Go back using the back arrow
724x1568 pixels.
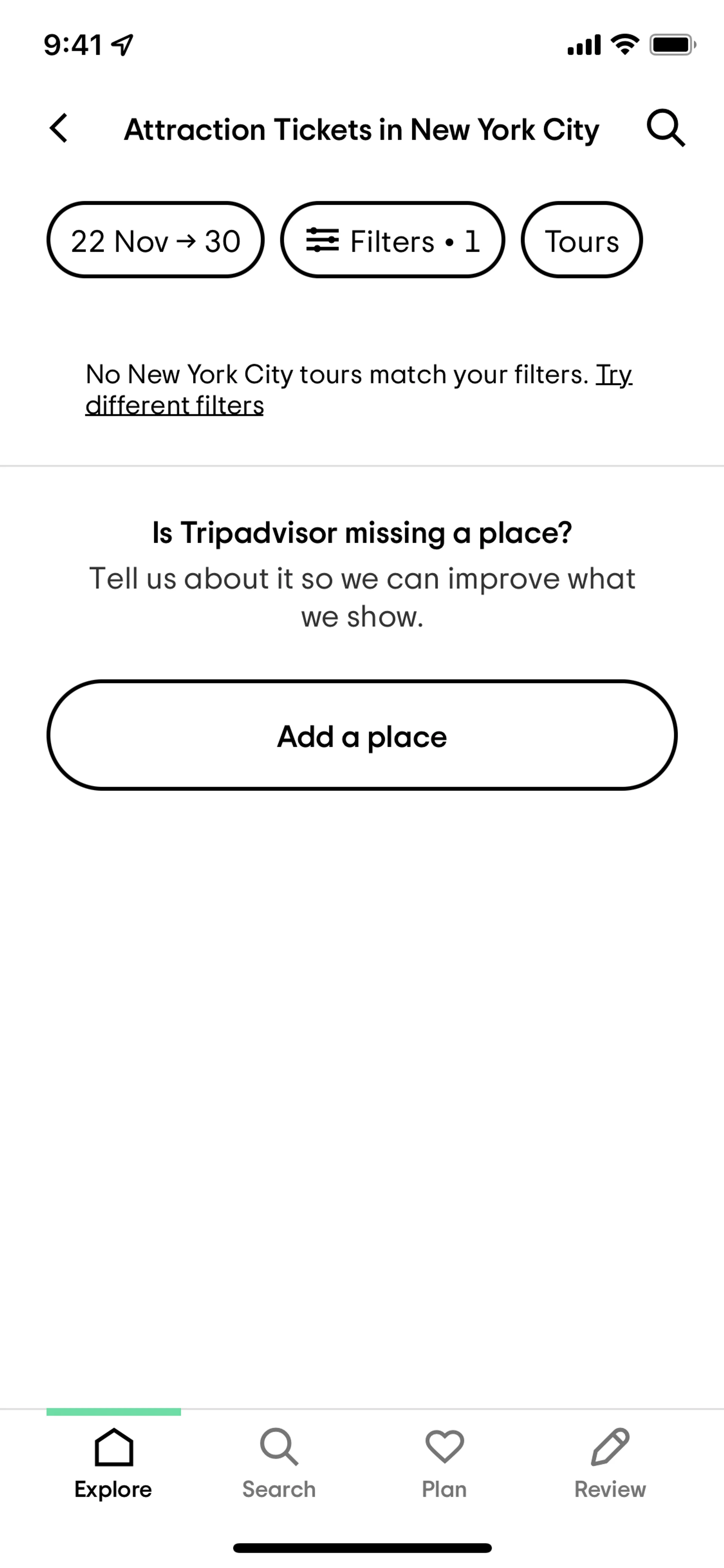[x=59, y=128]
